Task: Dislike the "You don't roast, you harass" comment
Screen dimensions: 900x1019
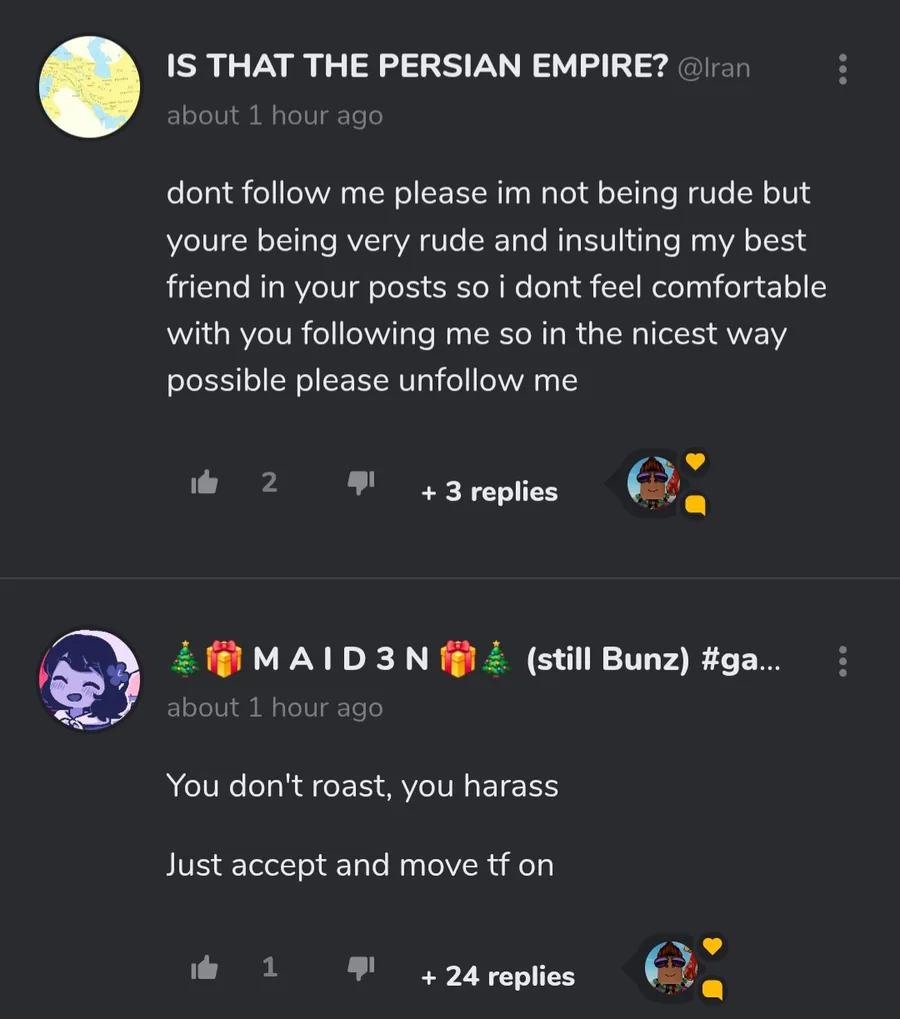Action: [x=361, y=968]
